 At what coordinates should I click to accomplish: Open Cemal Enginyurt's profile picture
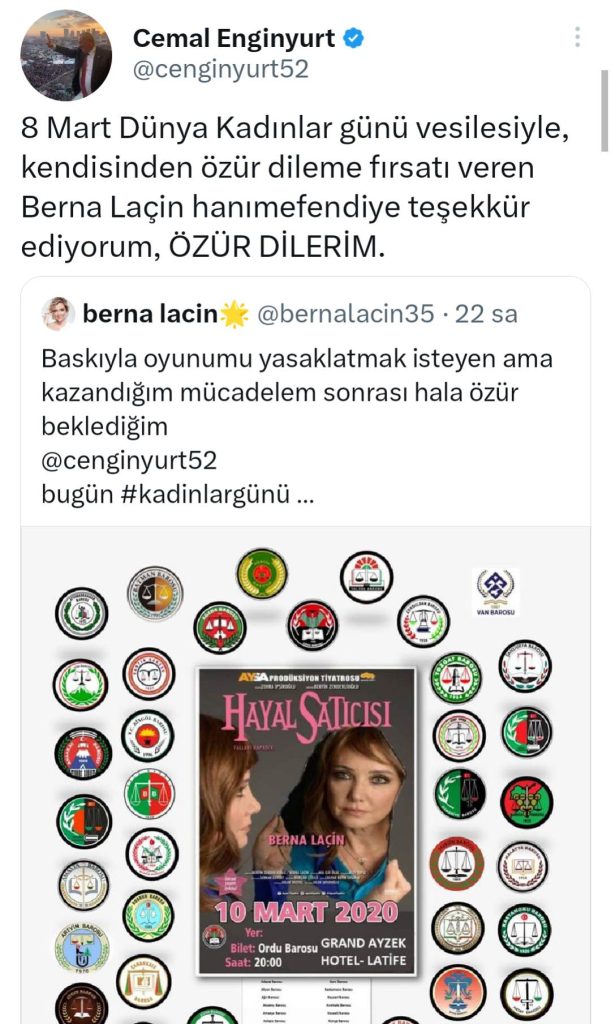click(66, 55)
